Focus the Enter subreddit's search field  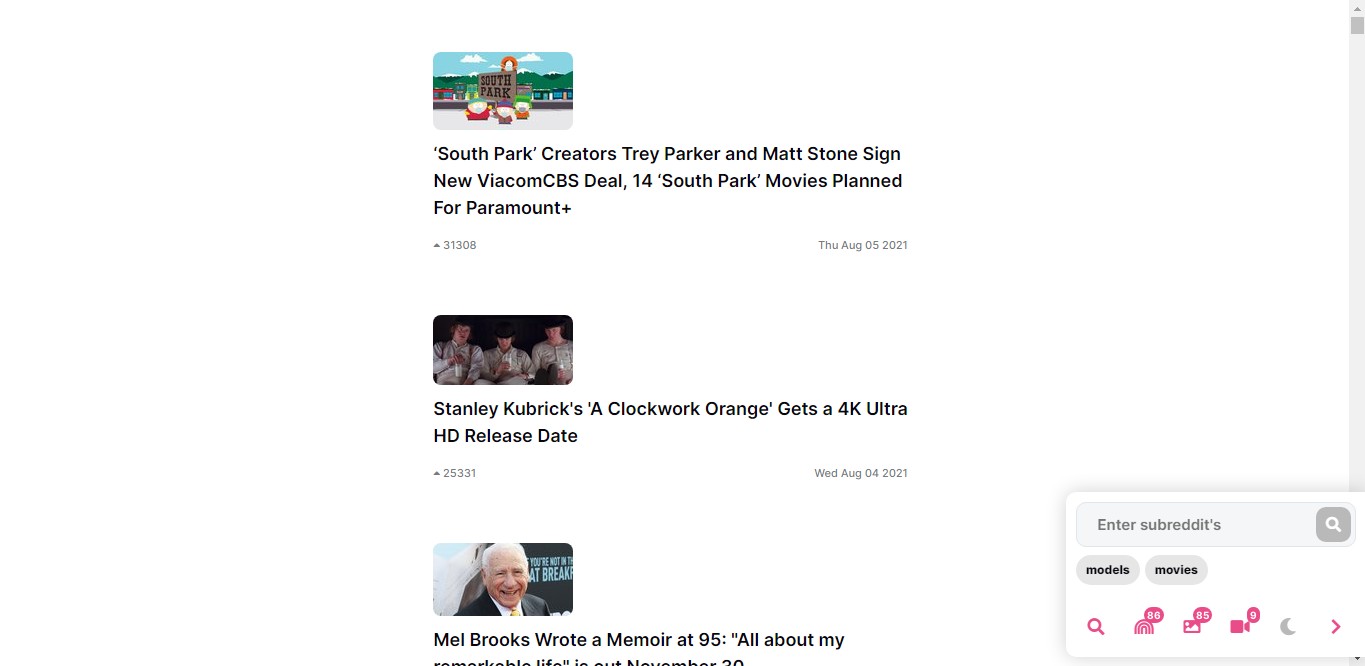click(x=1195, y=525)
